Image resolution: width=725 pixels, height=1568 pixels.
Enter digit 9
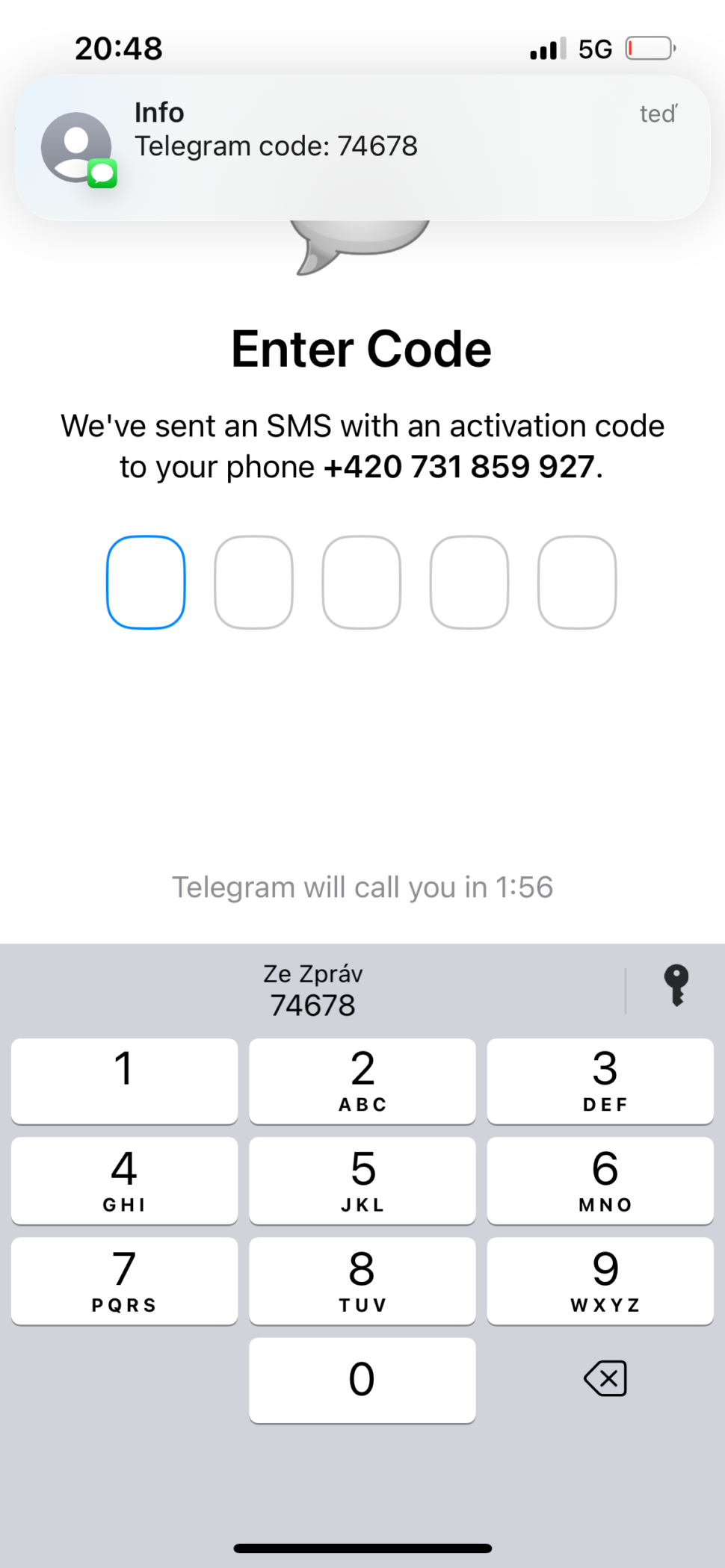pos(600,1280)
